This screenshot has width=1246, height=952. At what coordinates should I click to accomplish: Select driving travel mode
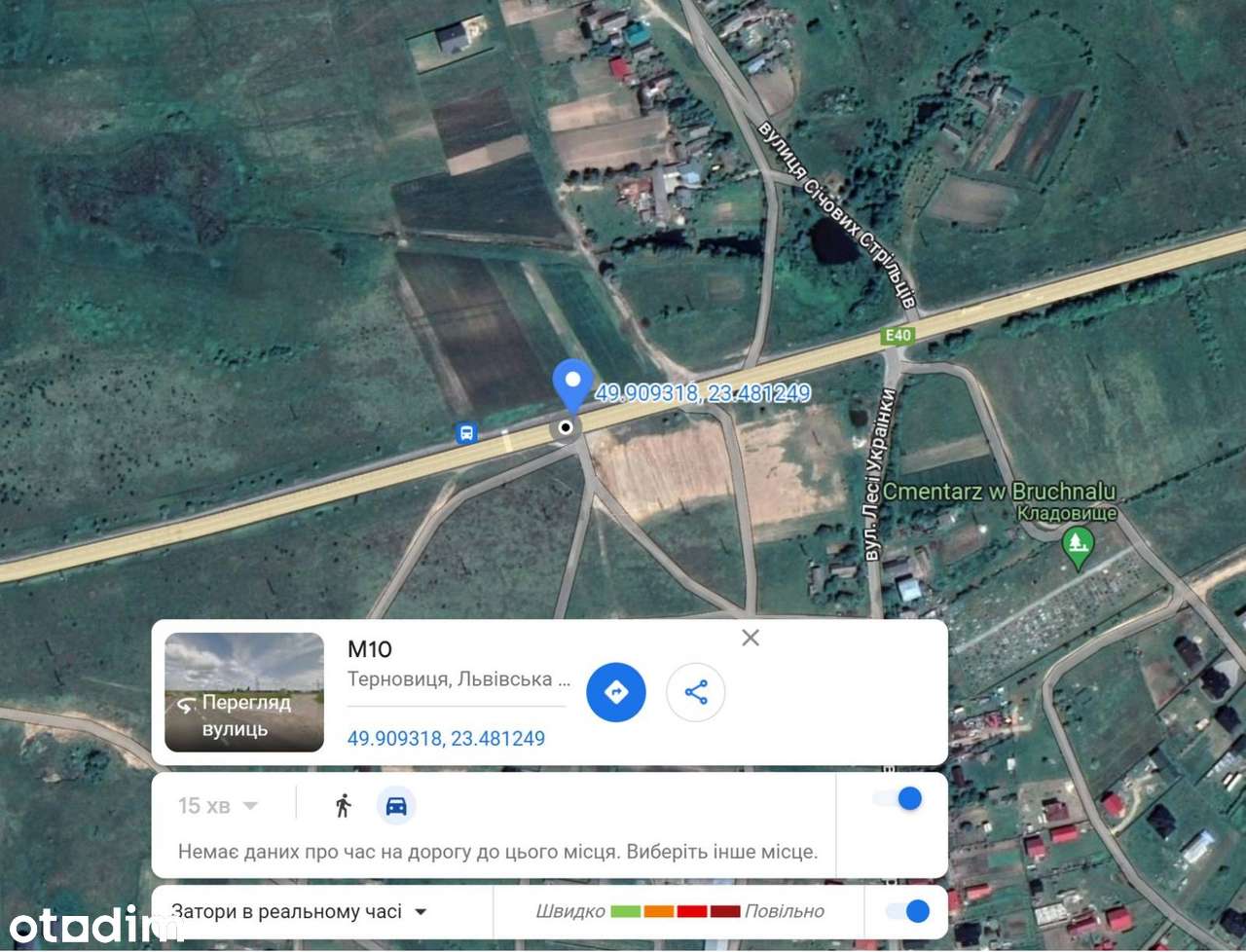(x=396, y=805)
